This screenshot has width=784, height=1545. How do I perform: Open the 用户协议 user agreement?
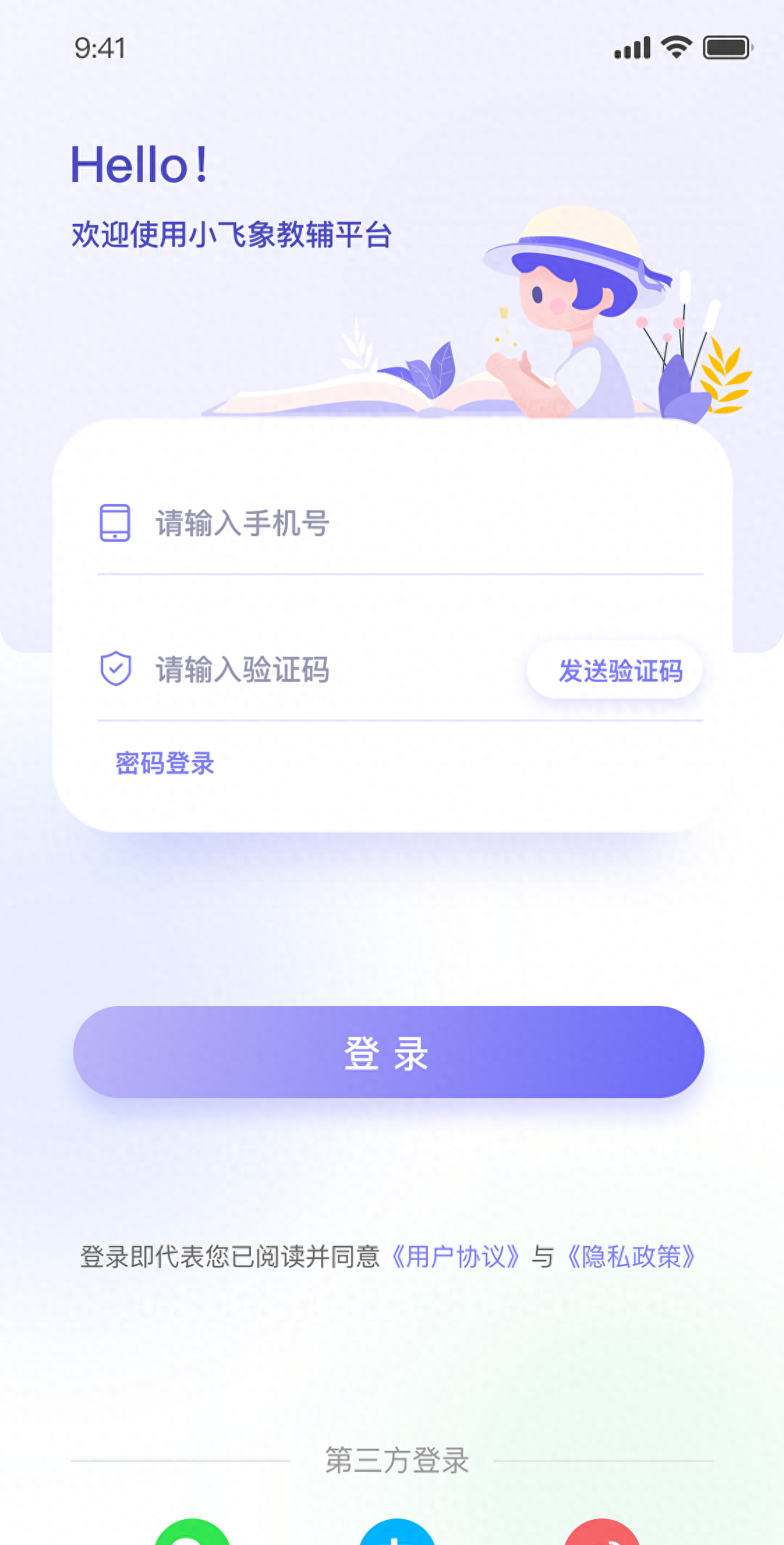coord(456,1257)
